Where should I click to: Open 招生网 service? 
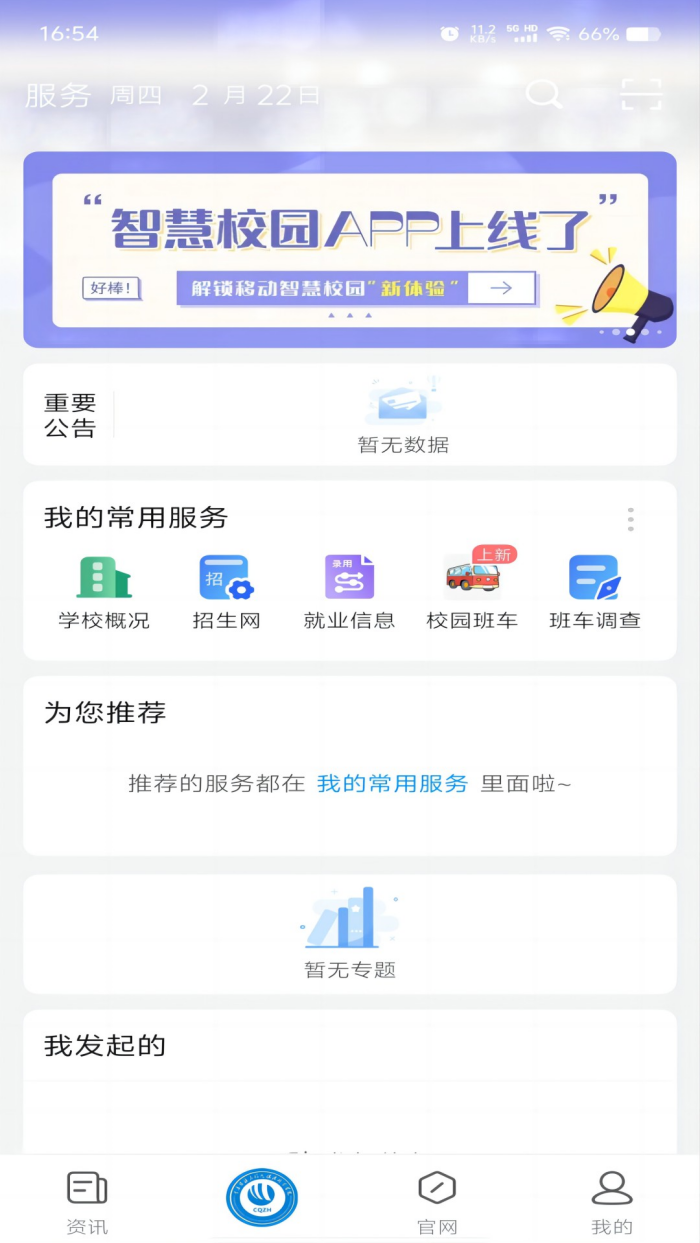tap(226, 592)
